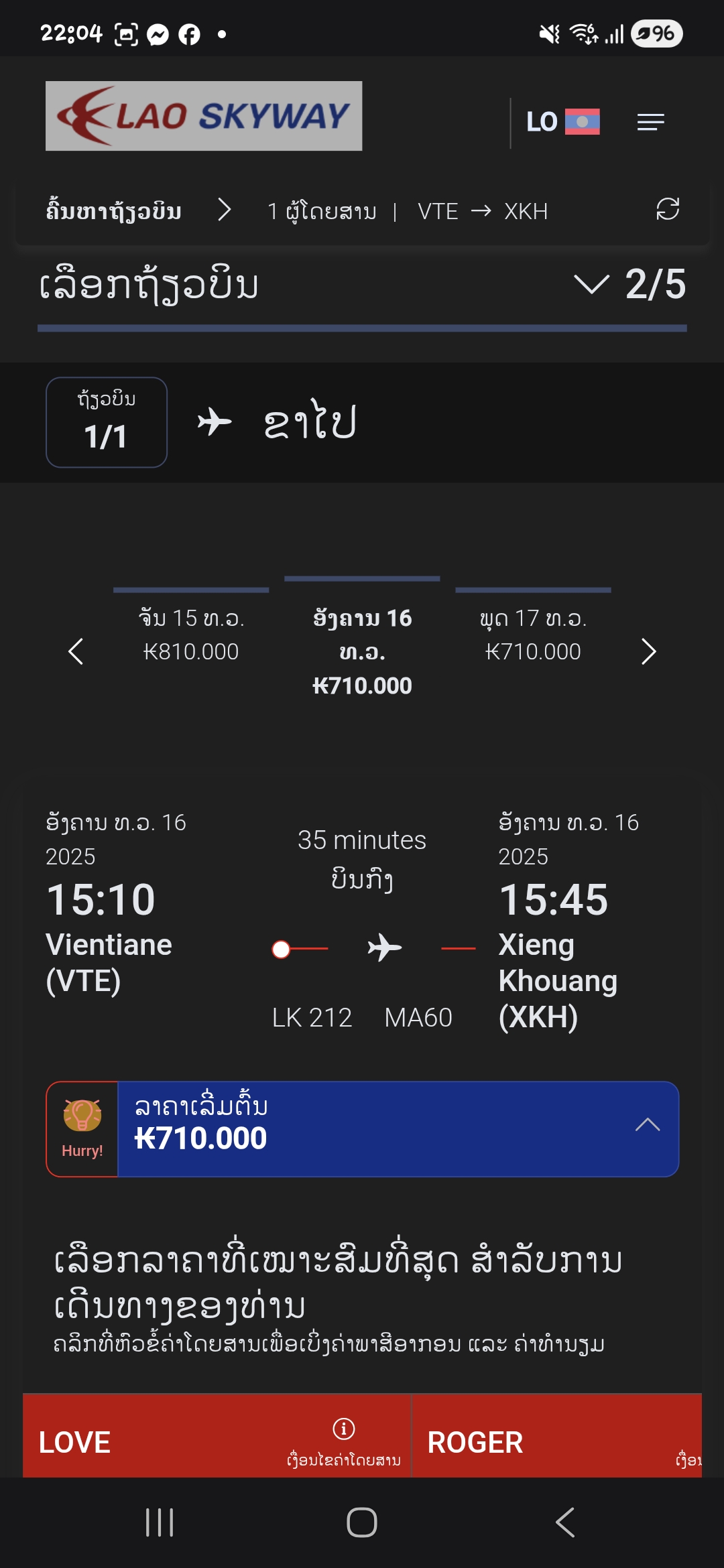Go back using system navigation bar
This screenshot has width=724, height=1568.
[x=565, y=1522]
